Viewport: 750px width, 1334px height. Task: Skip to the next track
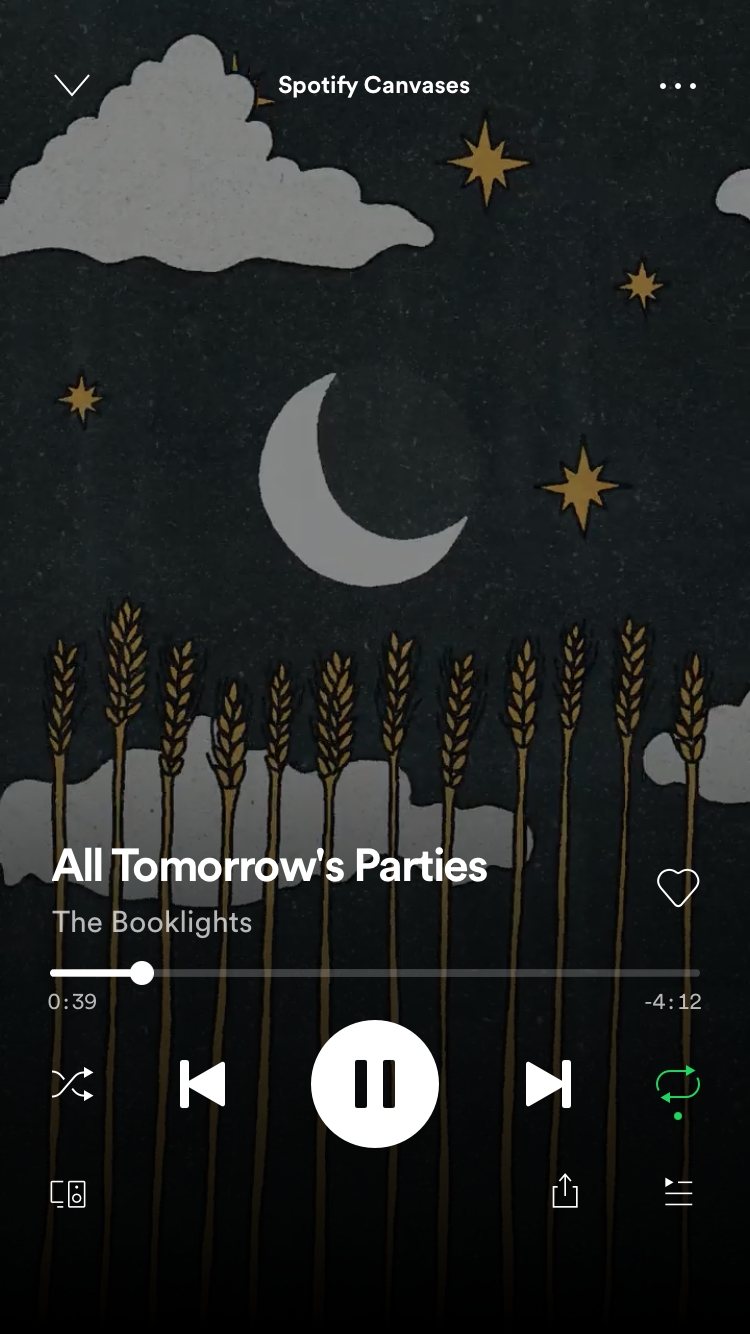pyautogui.click(x=548, y=1084)
